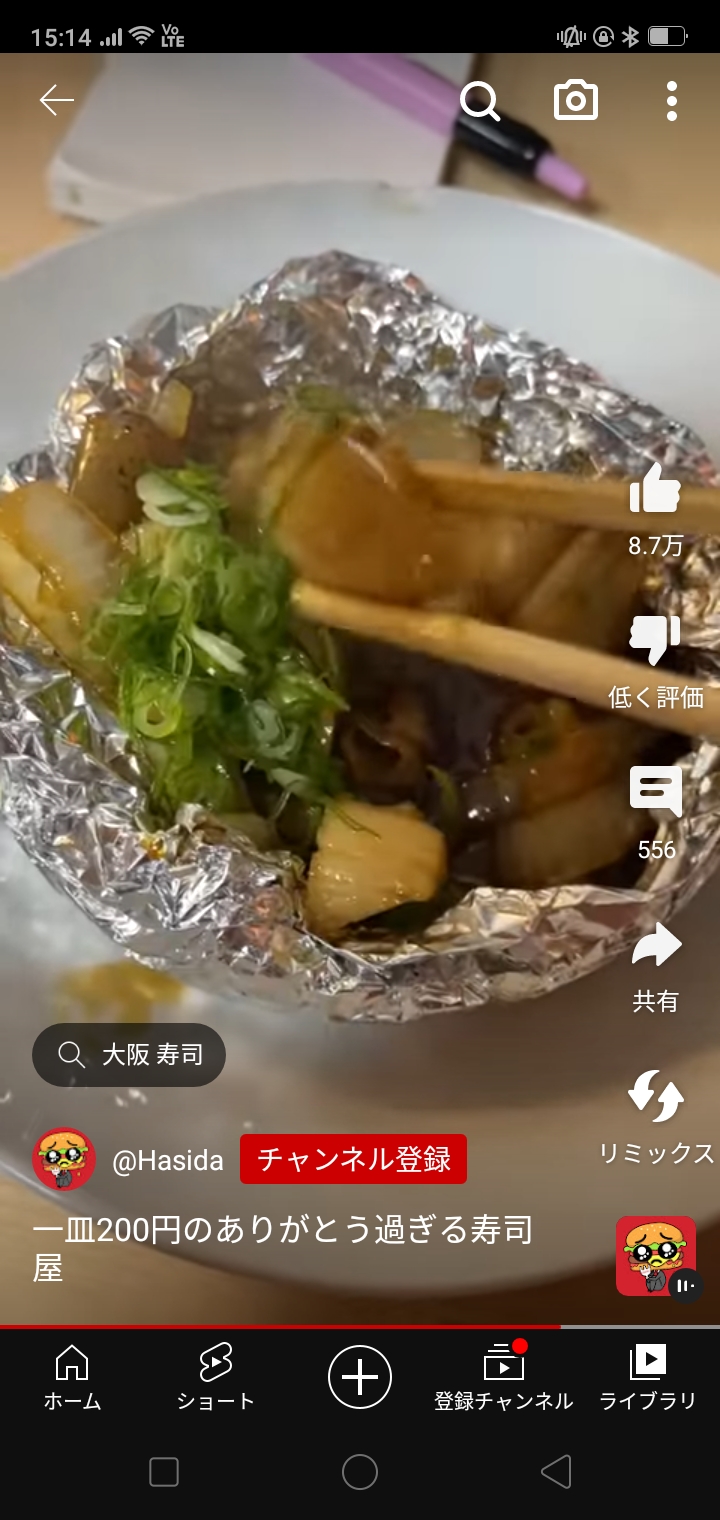
Task: Go back using the top arrow
Action: pyautogui.click(x=57, y=100)
